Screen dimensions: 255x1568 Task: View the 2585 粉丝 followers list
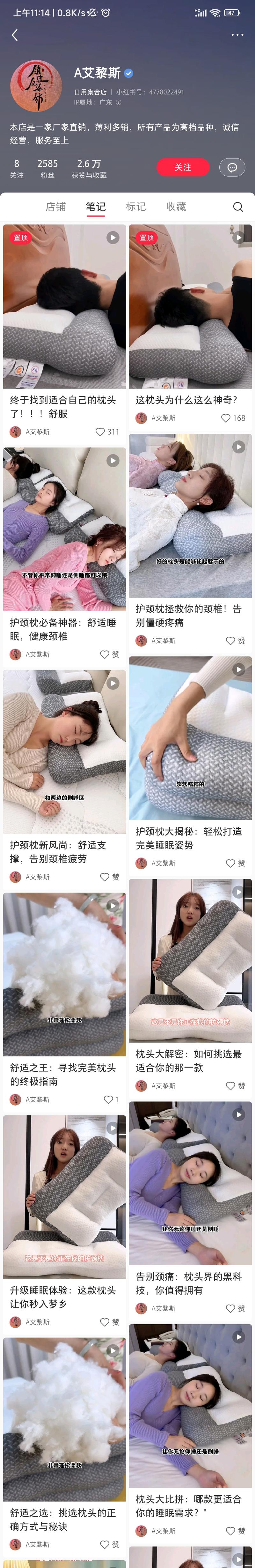coord(47,169)
